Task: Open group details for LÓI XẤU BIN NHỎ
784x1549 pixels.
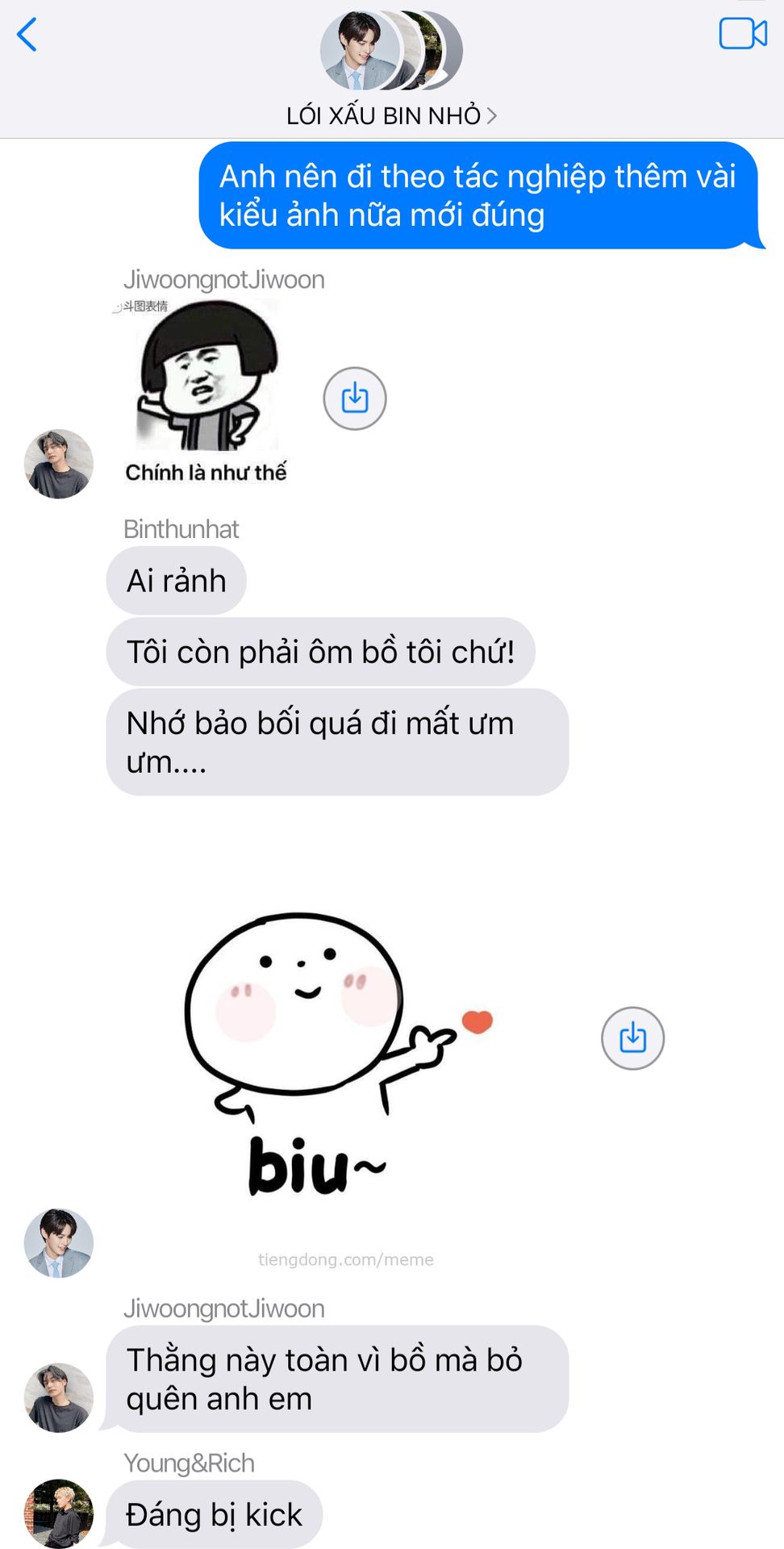Action: 391,116
